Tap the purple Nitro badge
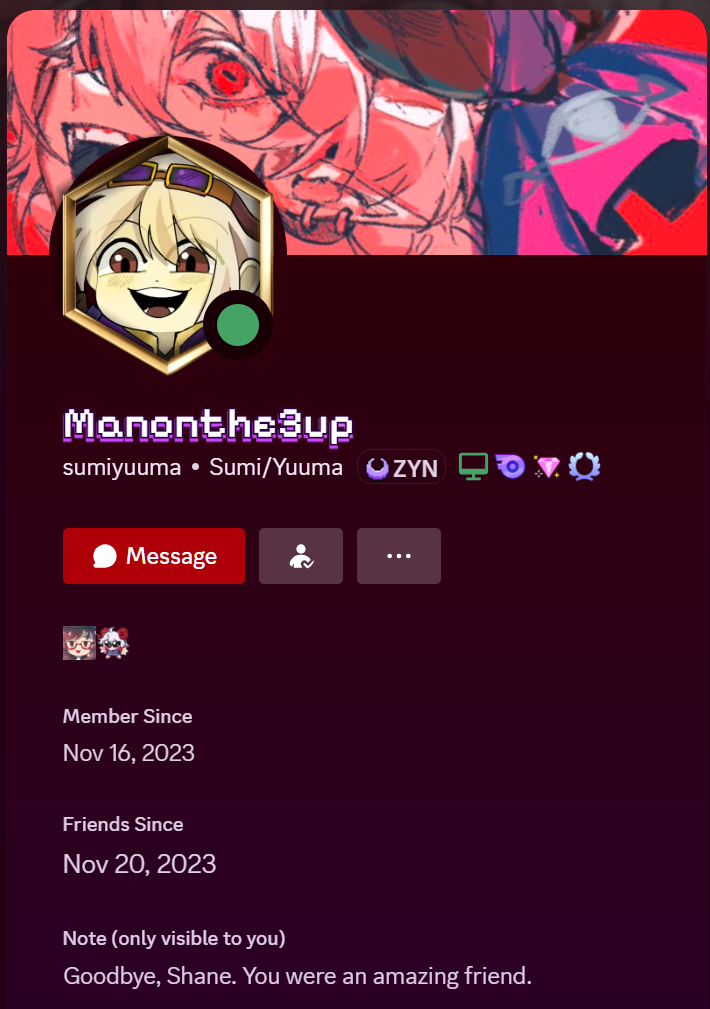The height and width of the screenshot is (1009, 710). (510, 466)
